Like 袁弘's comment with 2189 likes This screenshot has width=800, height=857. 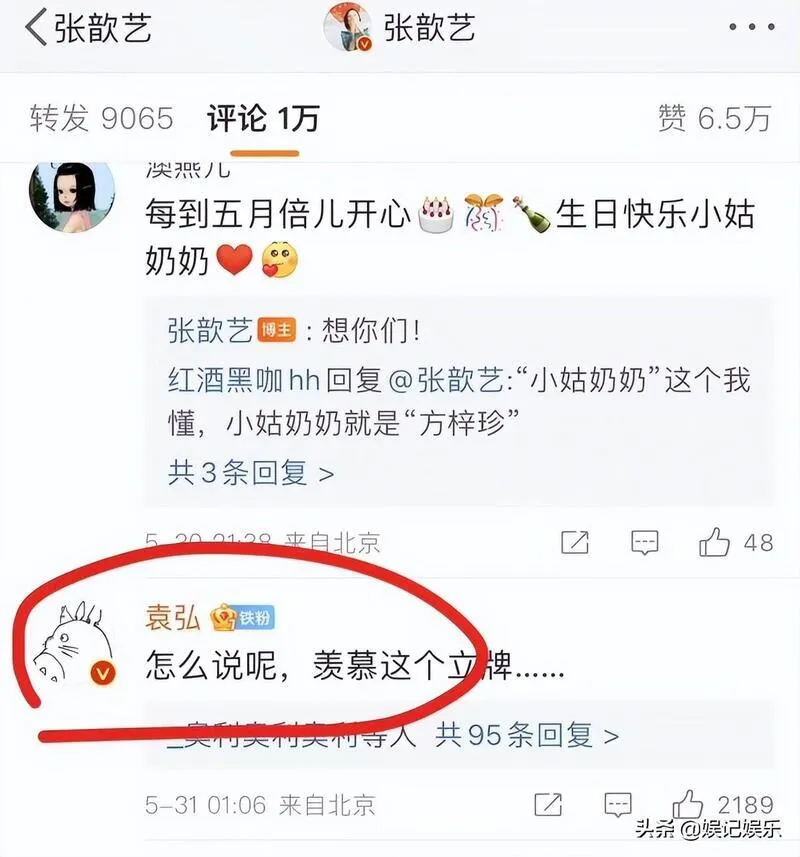[688, 803]
